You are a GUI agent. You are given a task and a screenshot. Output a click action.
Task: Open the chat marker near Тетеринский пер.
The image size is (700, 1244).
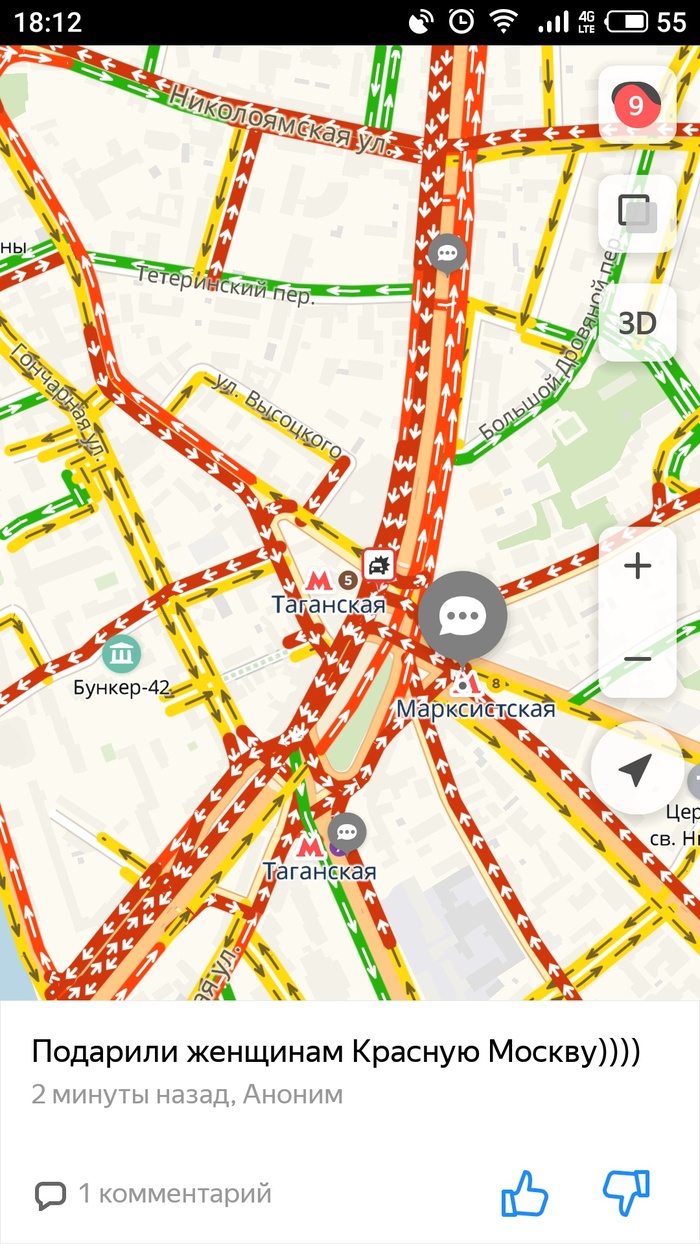(447, 253)
